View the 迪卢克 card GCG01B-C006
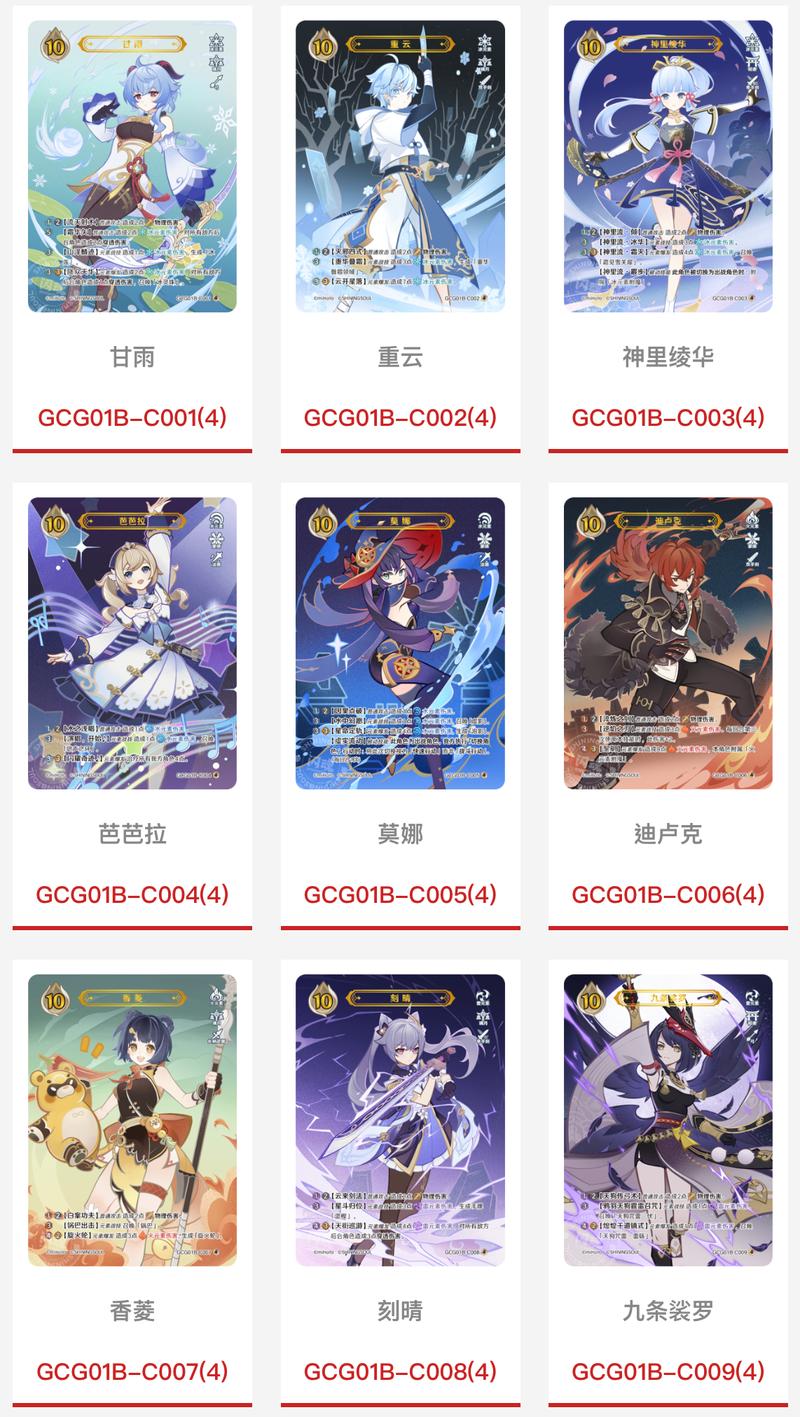Viewport: 800px width, 1417px height. (668, 643)
